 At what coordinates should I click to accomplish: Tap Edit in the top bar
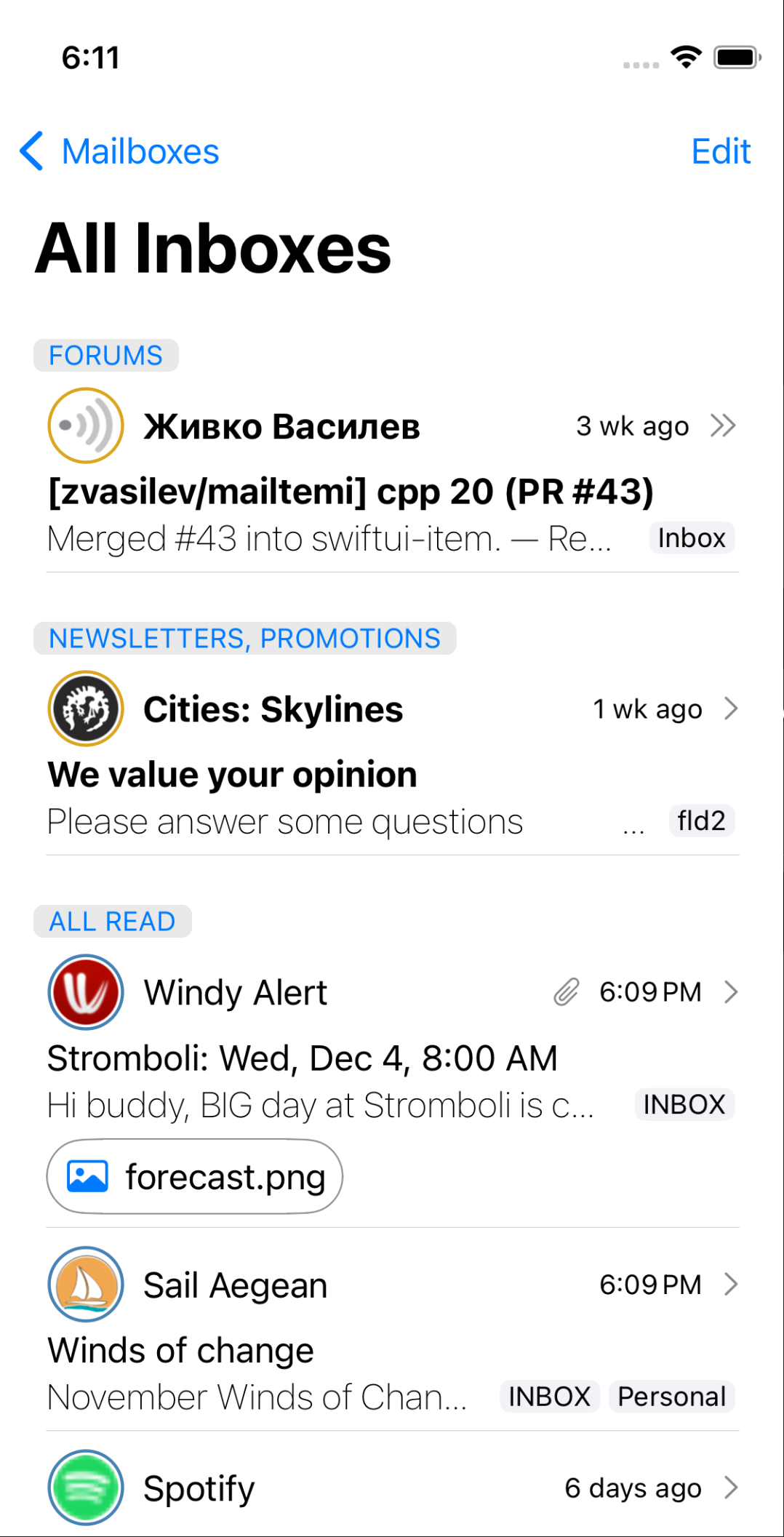[x=720, y=151]
